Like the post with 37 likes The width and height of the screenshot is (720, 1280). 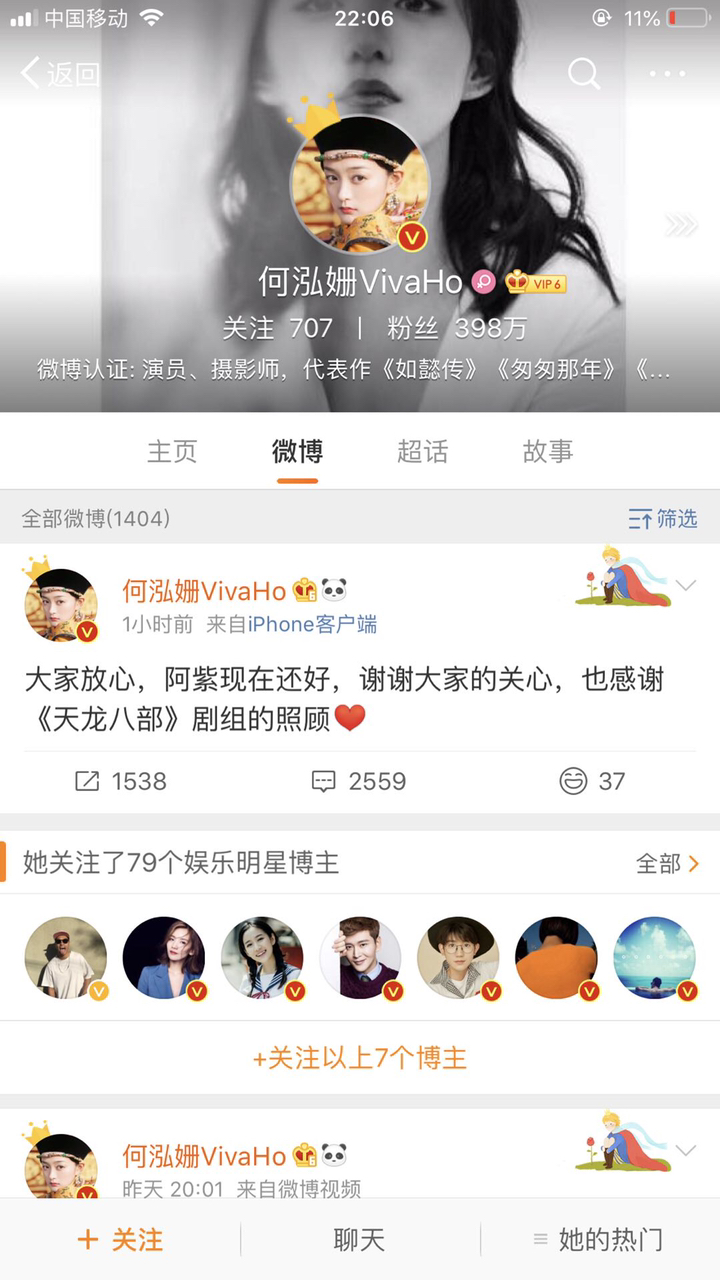(x=593, y=781)
